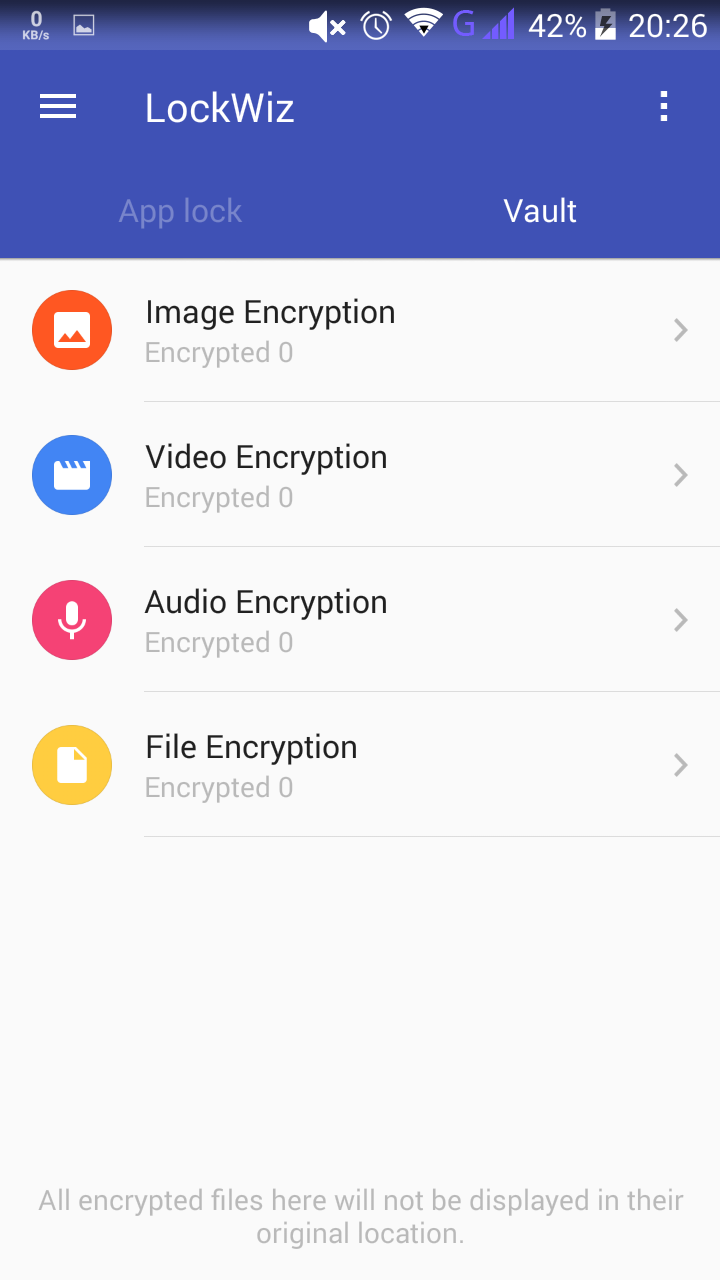Open Video Encryption
720x1280 pixels.
click(x=360, y=475)
